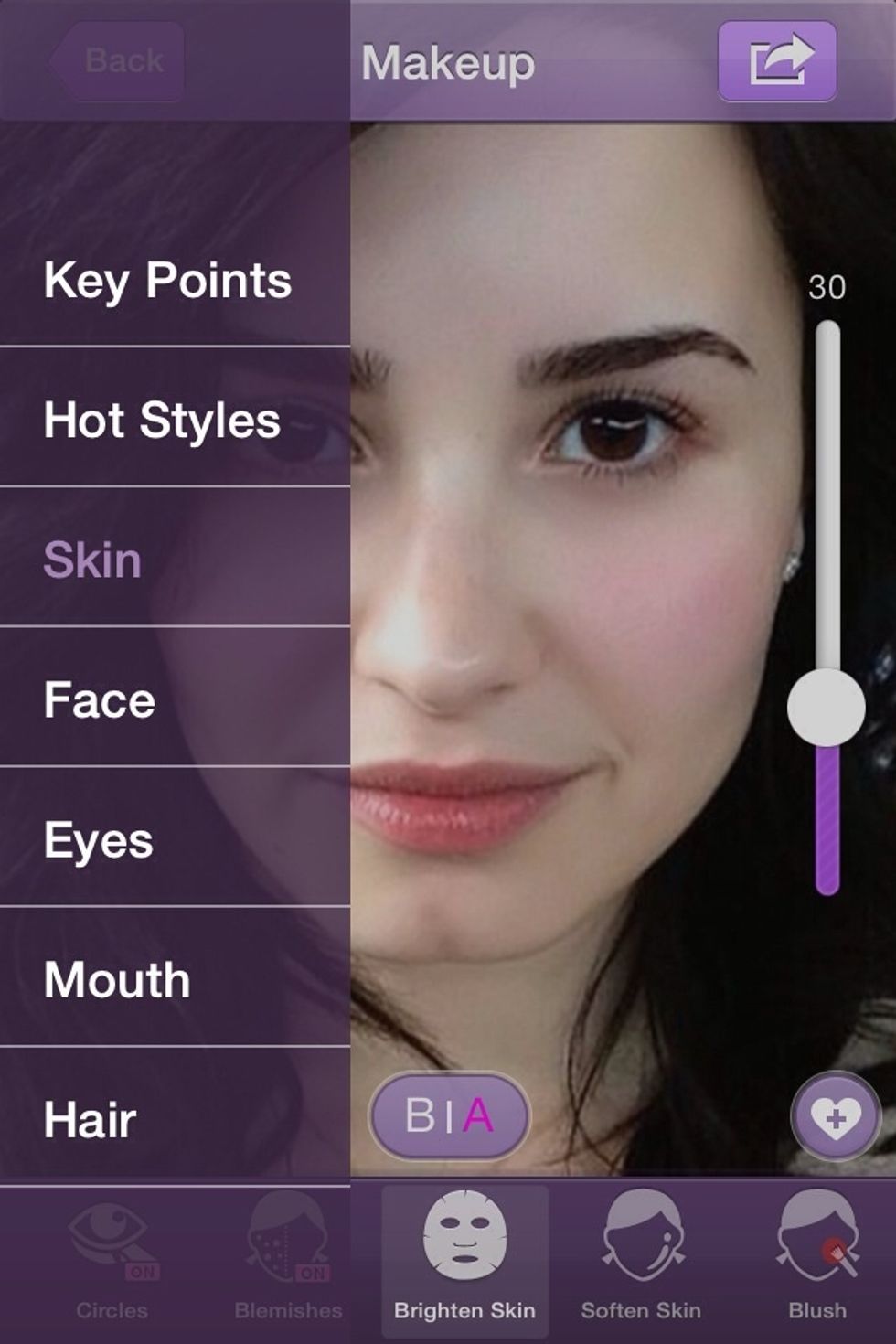Tap the Back button
Screen dimensions: 896x1344
[118, 61]
